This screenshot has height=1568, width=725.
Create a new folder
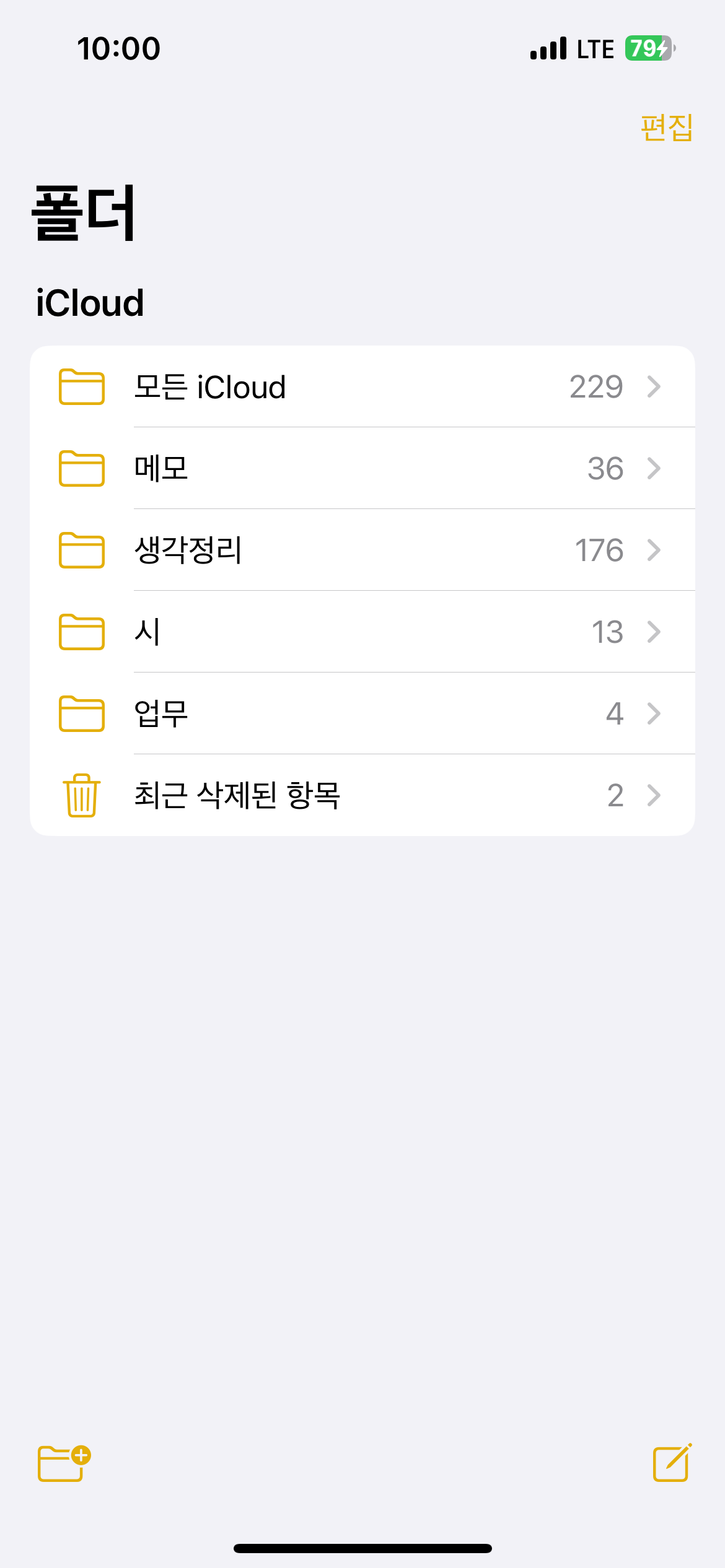pyautogui.click(x=64, y=1463)
